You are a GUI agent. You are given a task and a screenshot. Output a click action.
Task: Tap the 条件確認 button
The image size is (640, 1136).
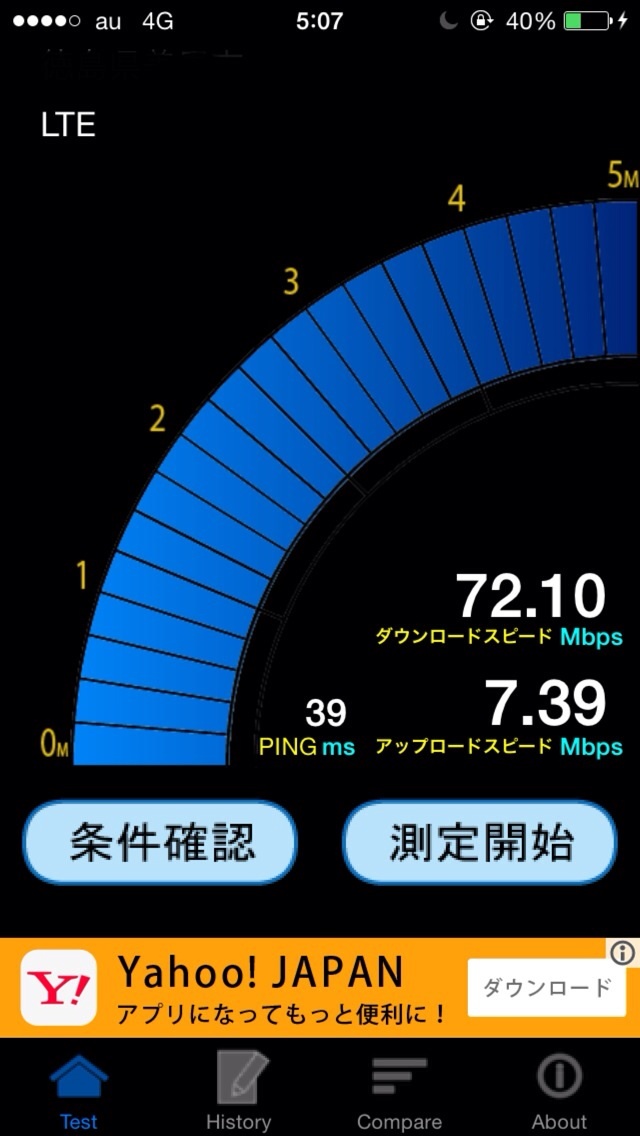(x=160, y=843)
